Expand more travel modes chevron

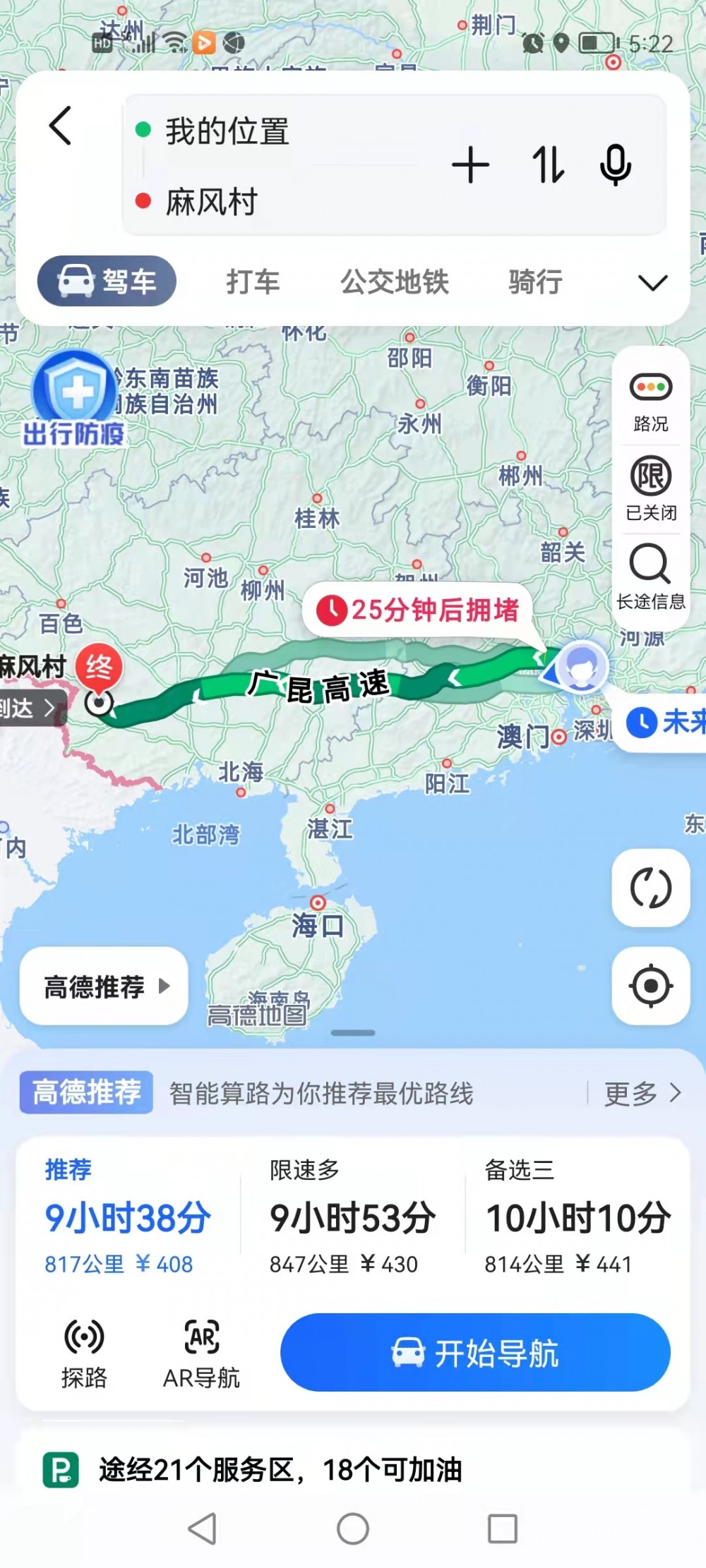coord(652,283)
